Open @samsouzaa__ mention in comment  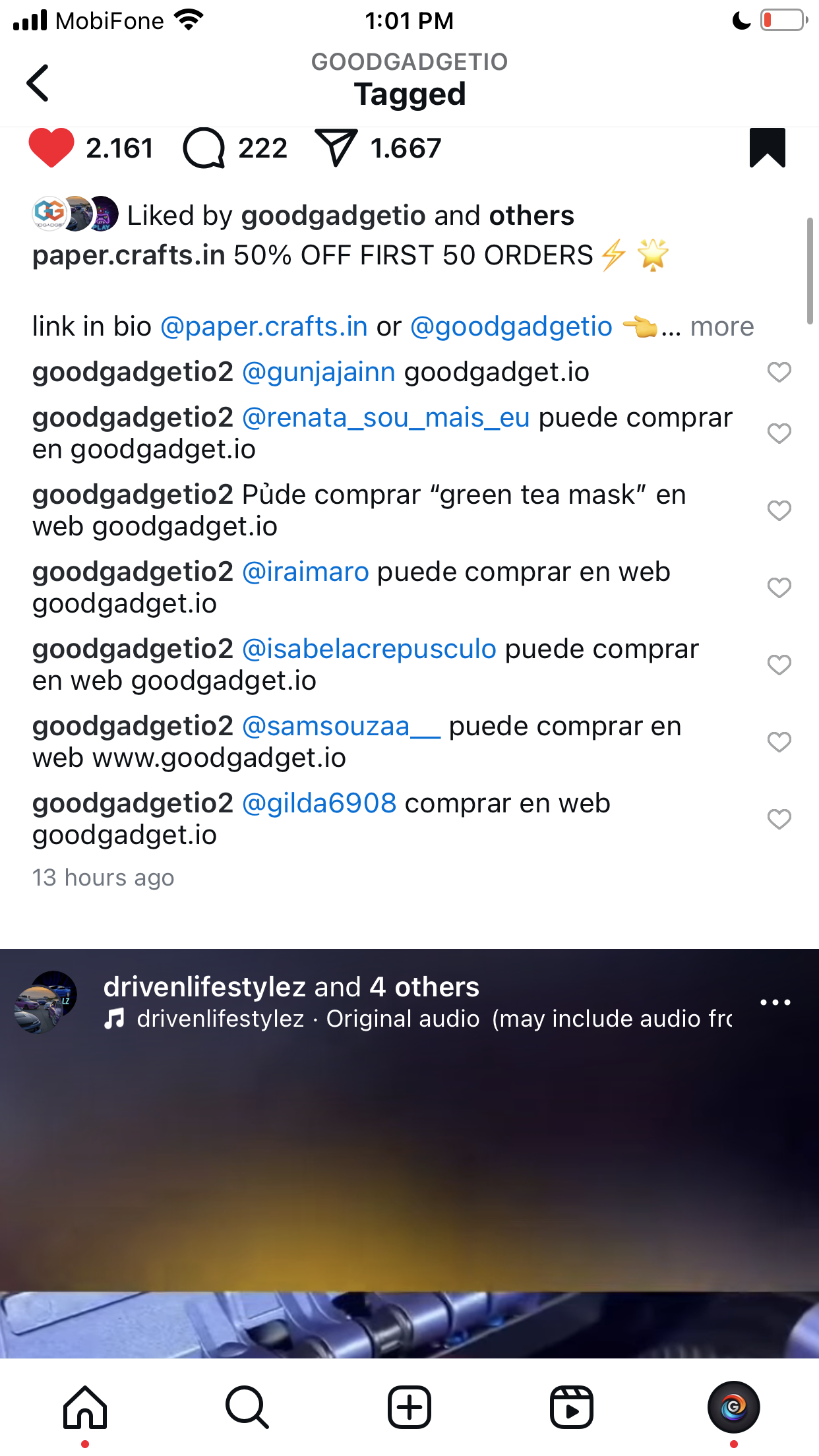pos(341,726)
